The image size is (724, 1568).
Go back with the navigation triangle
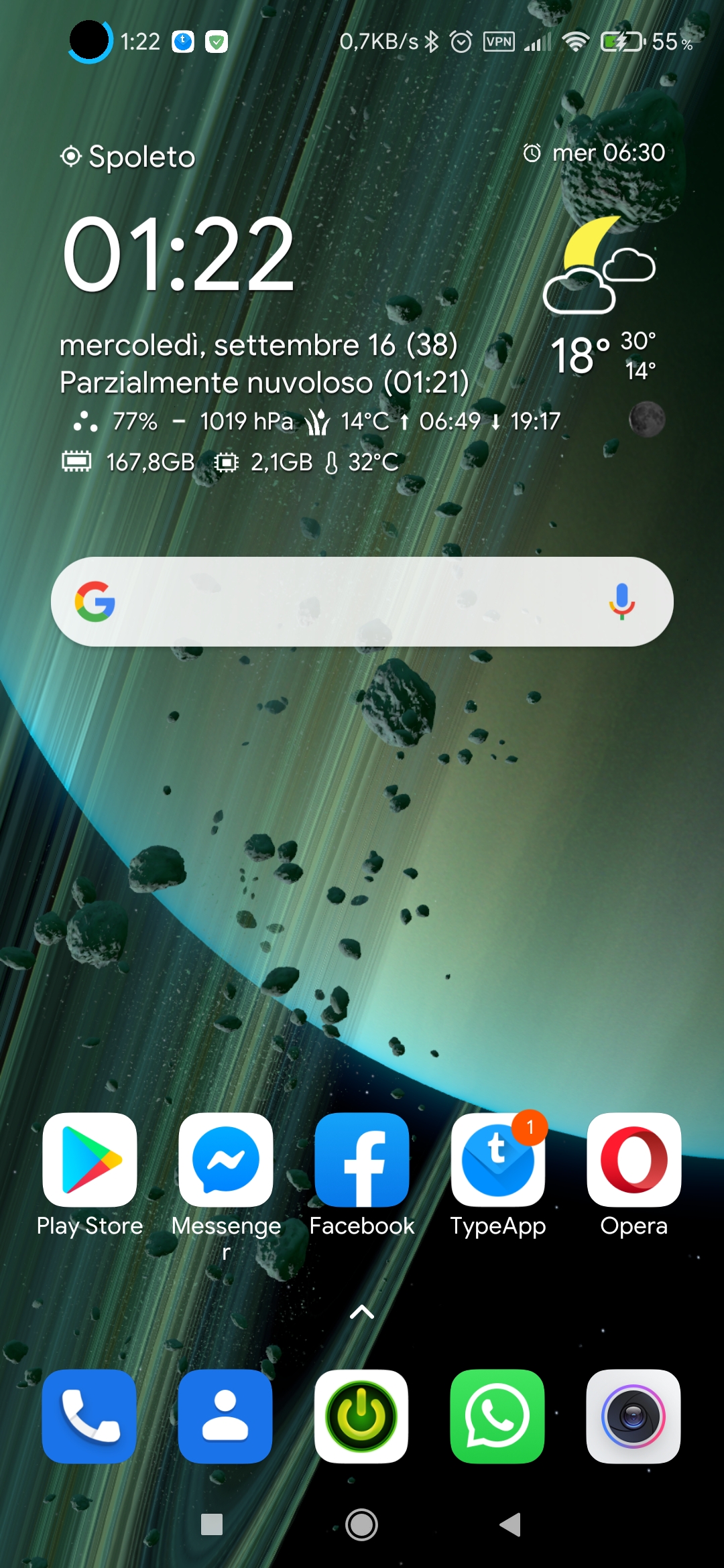(511, 1524)
